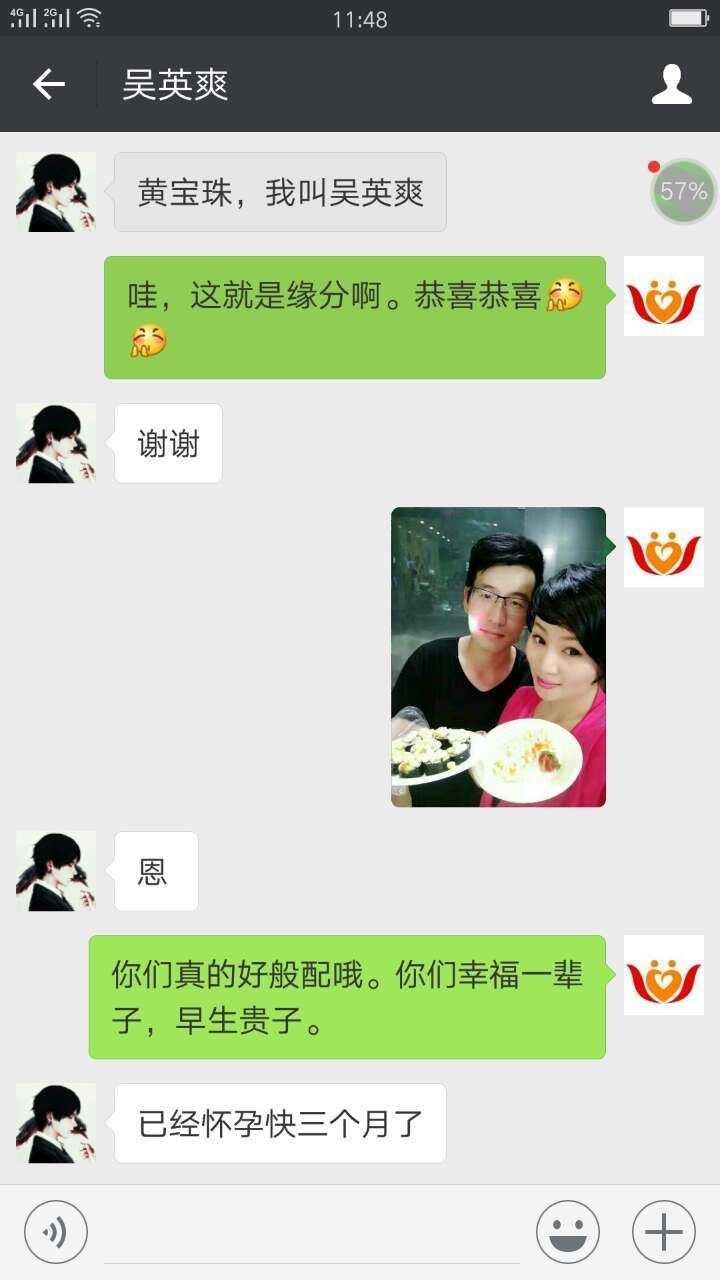Tap the avatar beside 黄宝珠，我叫吴英爽 message
720x1280 pixels.
(x=56, y=192)
